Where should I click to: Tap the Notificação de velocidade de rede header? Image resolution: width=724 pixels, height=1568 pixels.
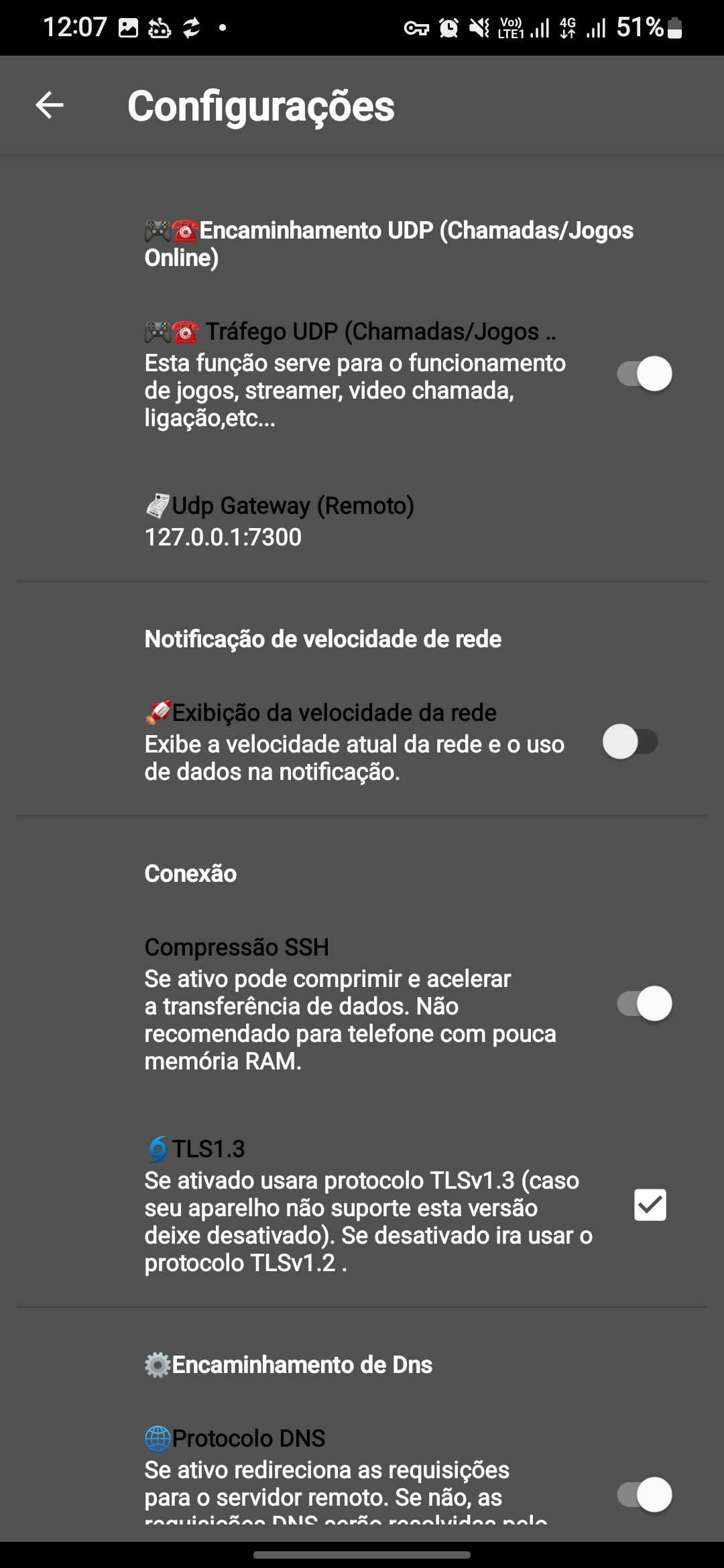click(324, 639)
